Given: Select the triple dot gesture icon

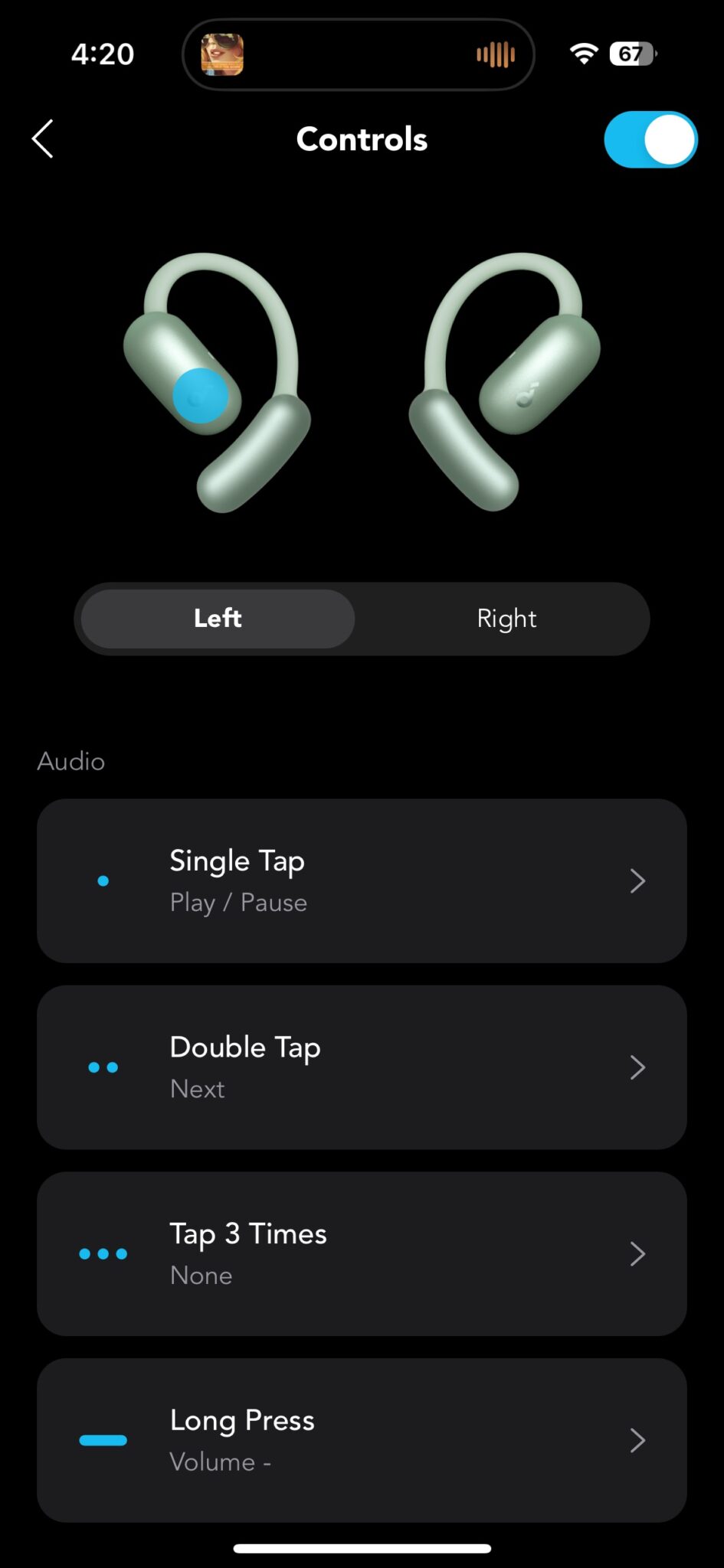Looking at the screenshot, I should click(x=103, y=1253).
